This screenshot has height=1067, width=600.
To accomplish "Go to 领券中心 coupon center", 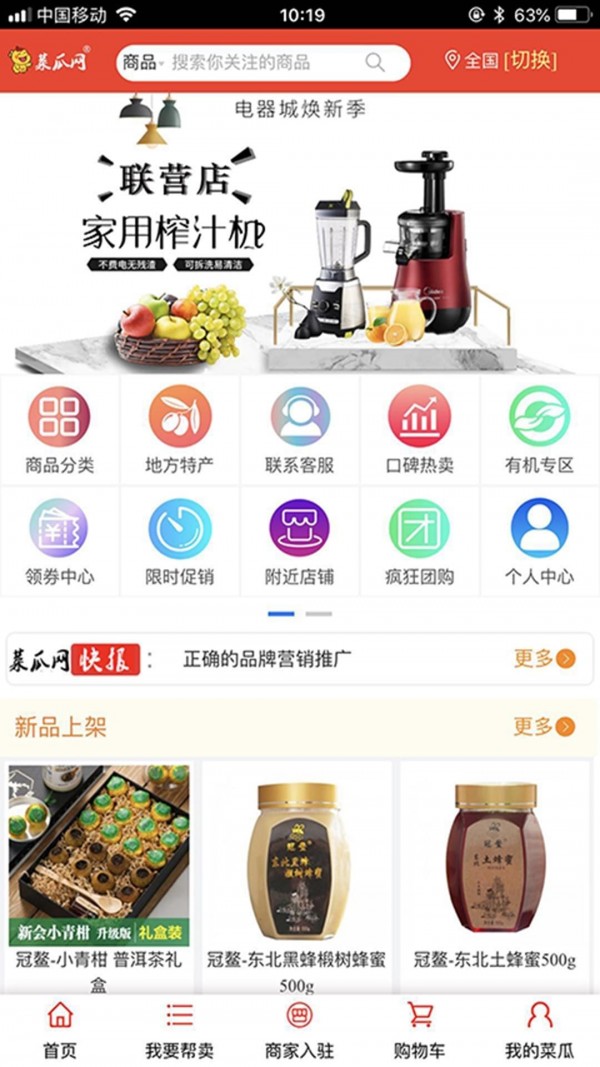I will 60,541.
